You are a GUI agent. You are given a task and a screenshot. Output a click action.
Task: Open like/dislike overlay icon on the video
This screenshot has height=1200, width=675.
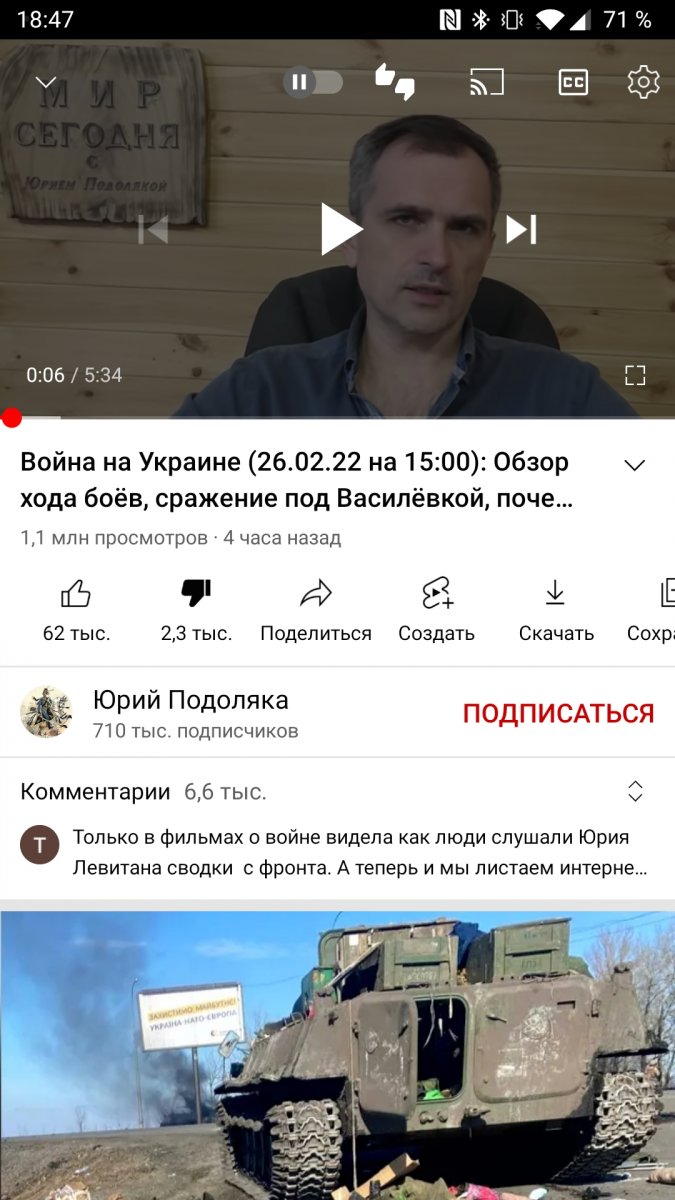point(394,82)
